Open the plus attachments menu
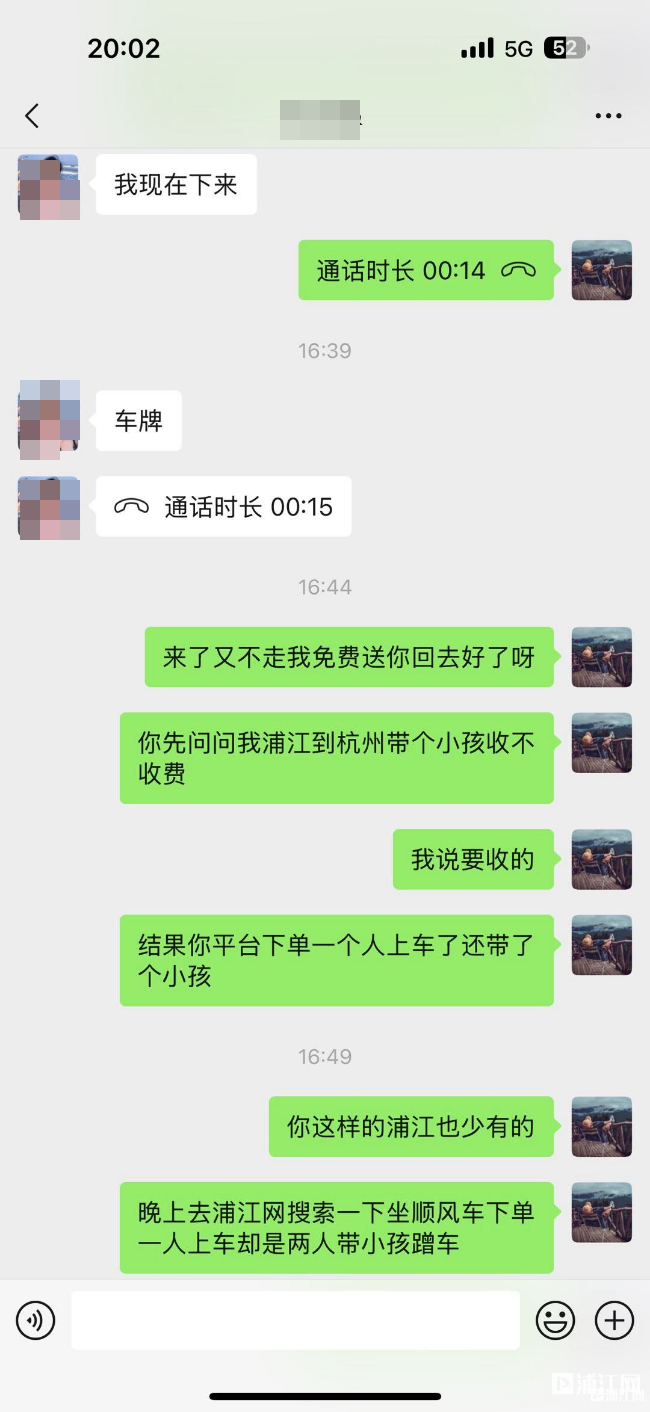650x1412 pixels. 614,1321
